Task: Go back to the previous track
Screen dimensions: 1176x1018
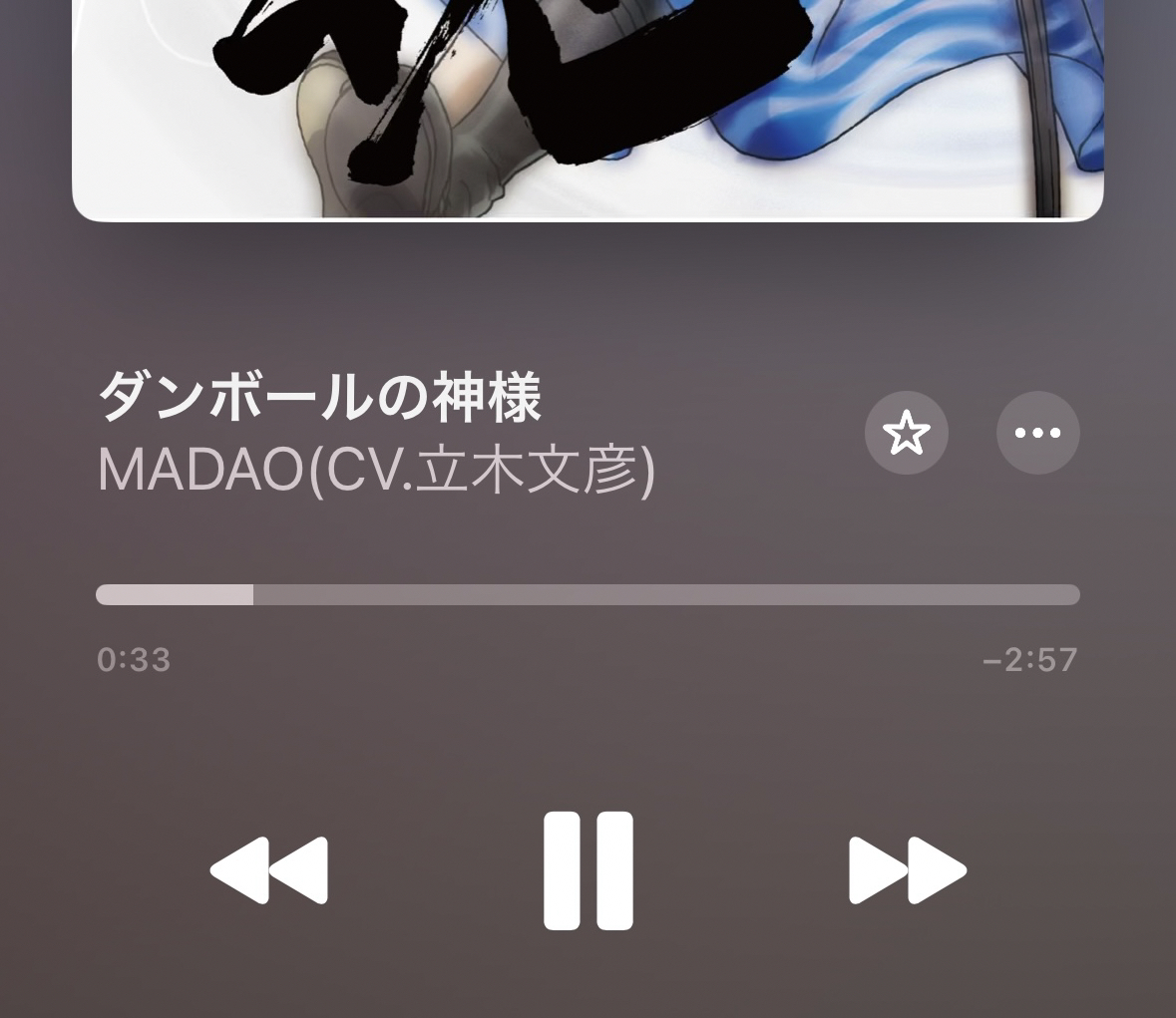Action: 269,870
